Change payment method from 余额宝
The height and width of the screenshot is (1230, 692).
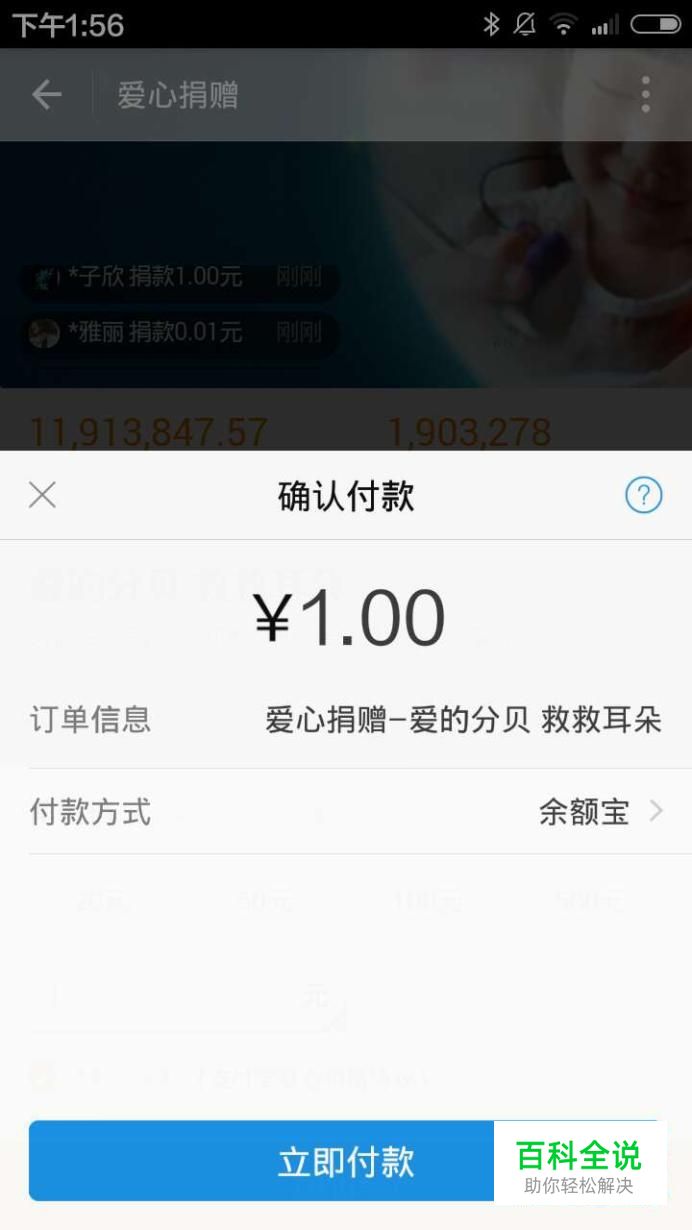tap(346, 811)
